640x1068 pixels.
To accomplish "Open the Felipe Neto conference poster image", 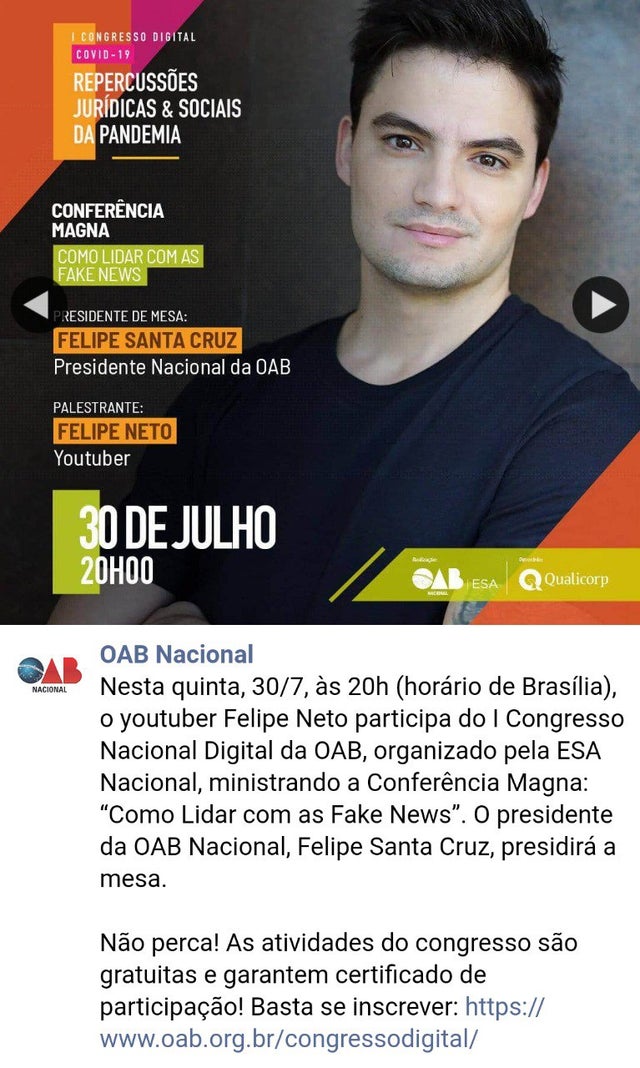I will 320,312.
